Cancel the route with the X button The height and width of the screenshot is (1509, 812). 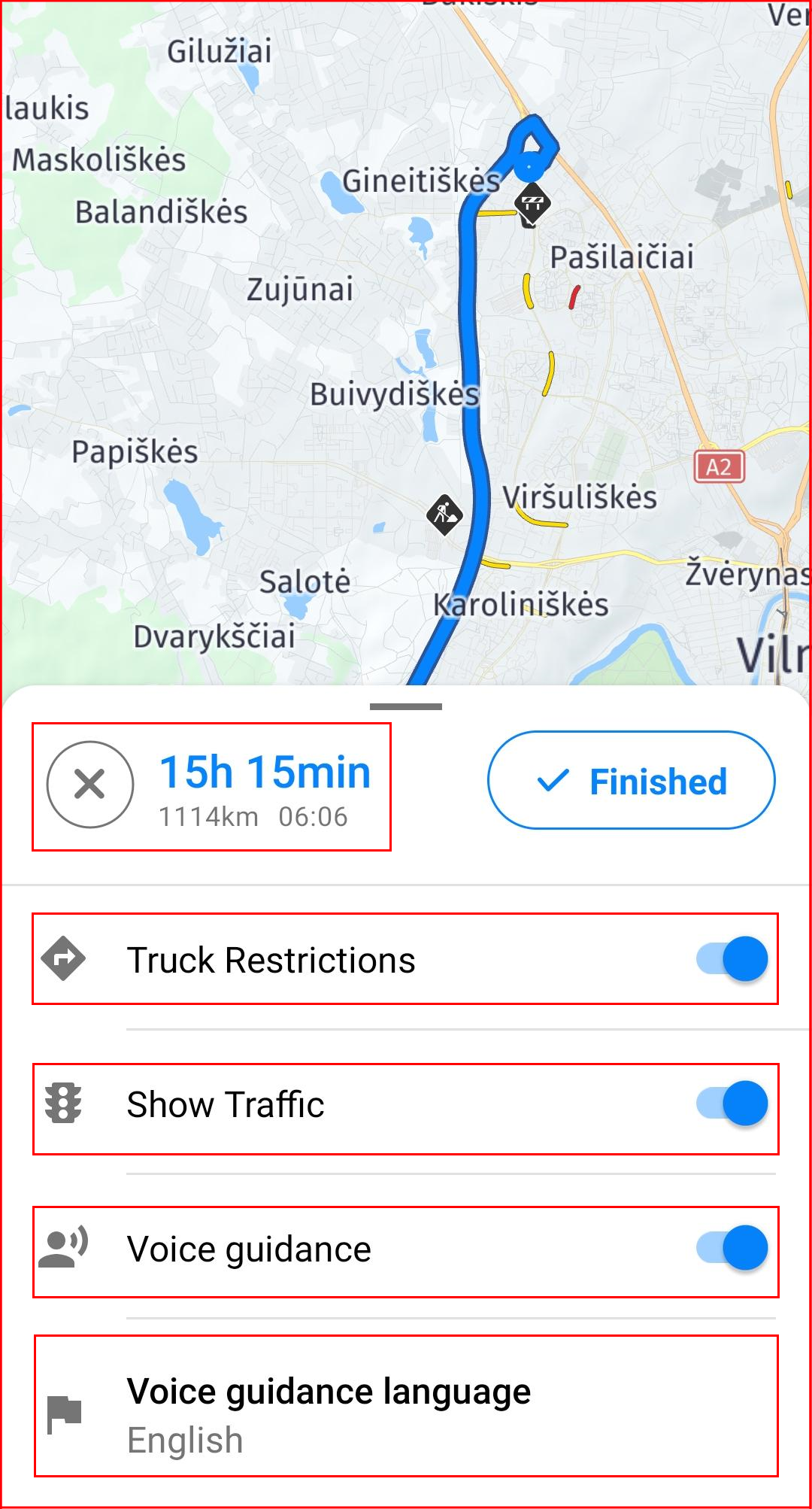pyautogui.click(x=90, y=785)
